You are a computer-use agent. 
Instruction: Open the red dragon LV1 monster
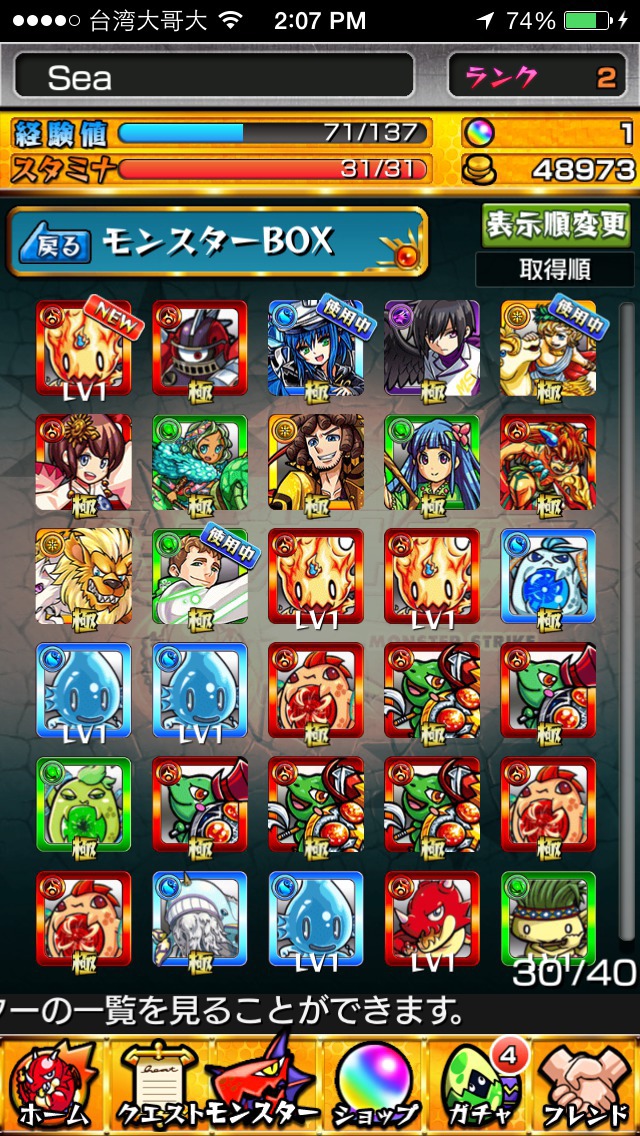click(432, 919)
